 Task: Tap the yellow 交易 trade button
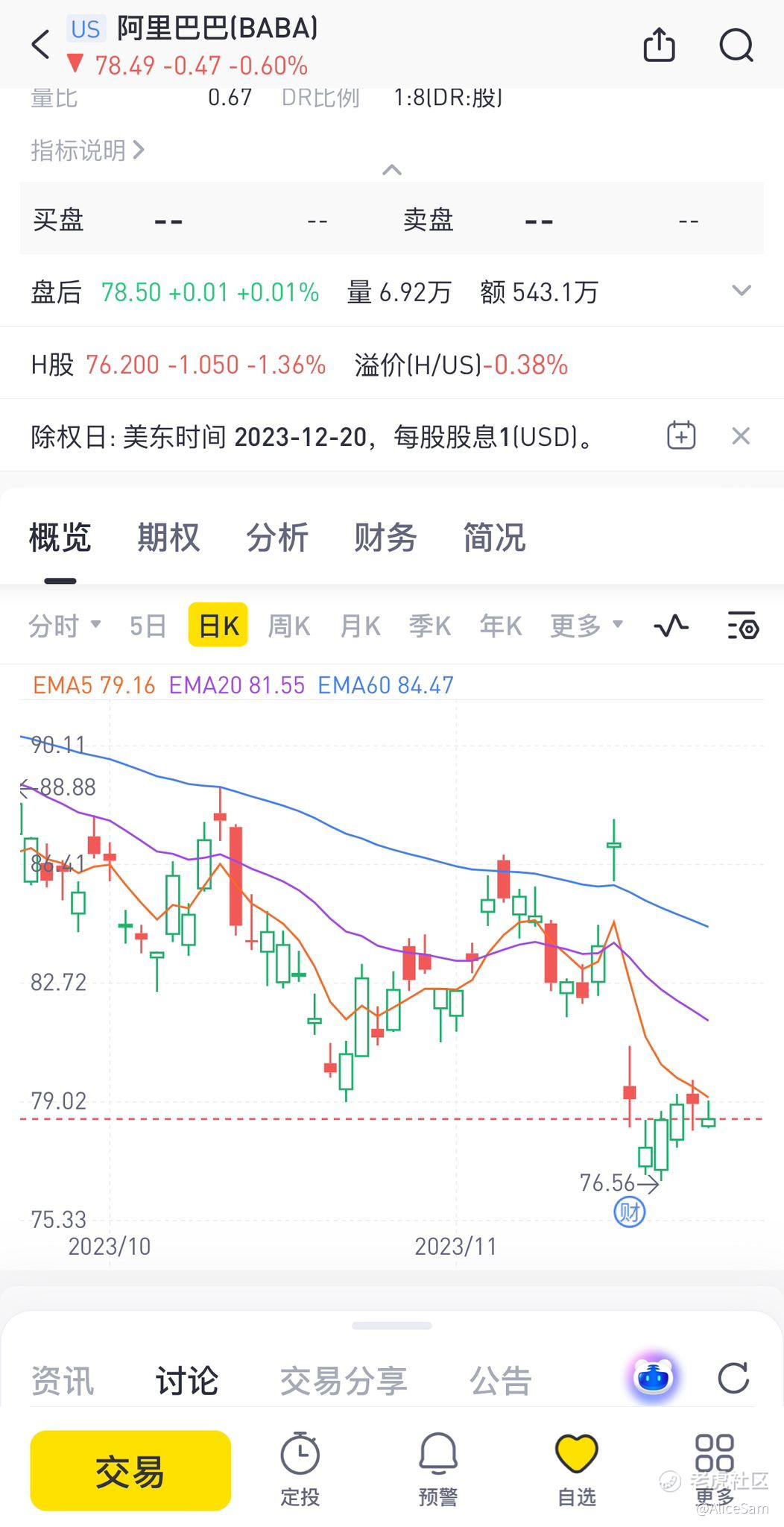pos(130,1471)
